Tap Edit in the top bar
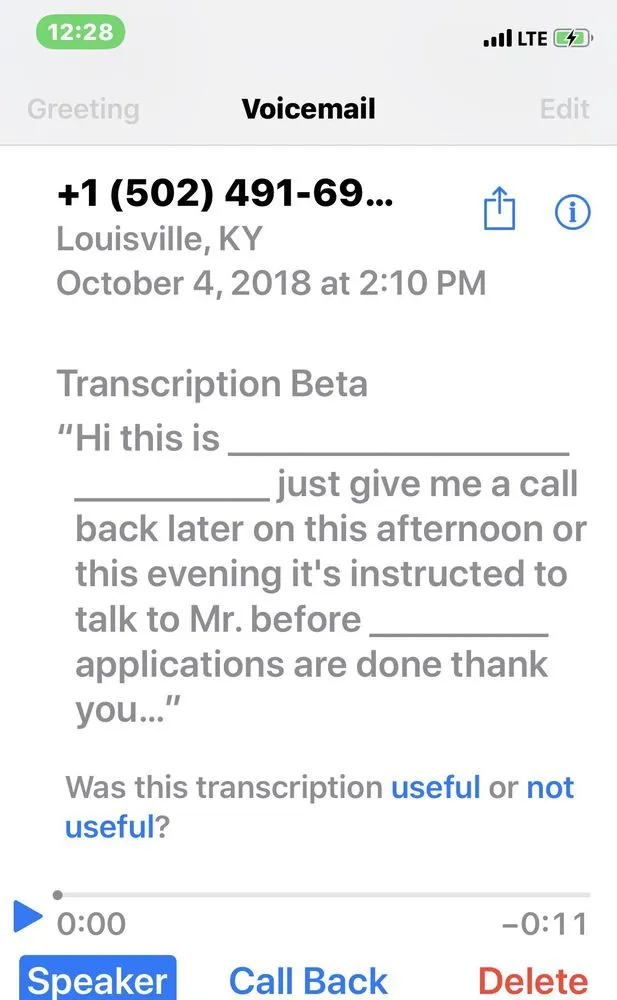The image size is (617, 1000). [564, 108]
